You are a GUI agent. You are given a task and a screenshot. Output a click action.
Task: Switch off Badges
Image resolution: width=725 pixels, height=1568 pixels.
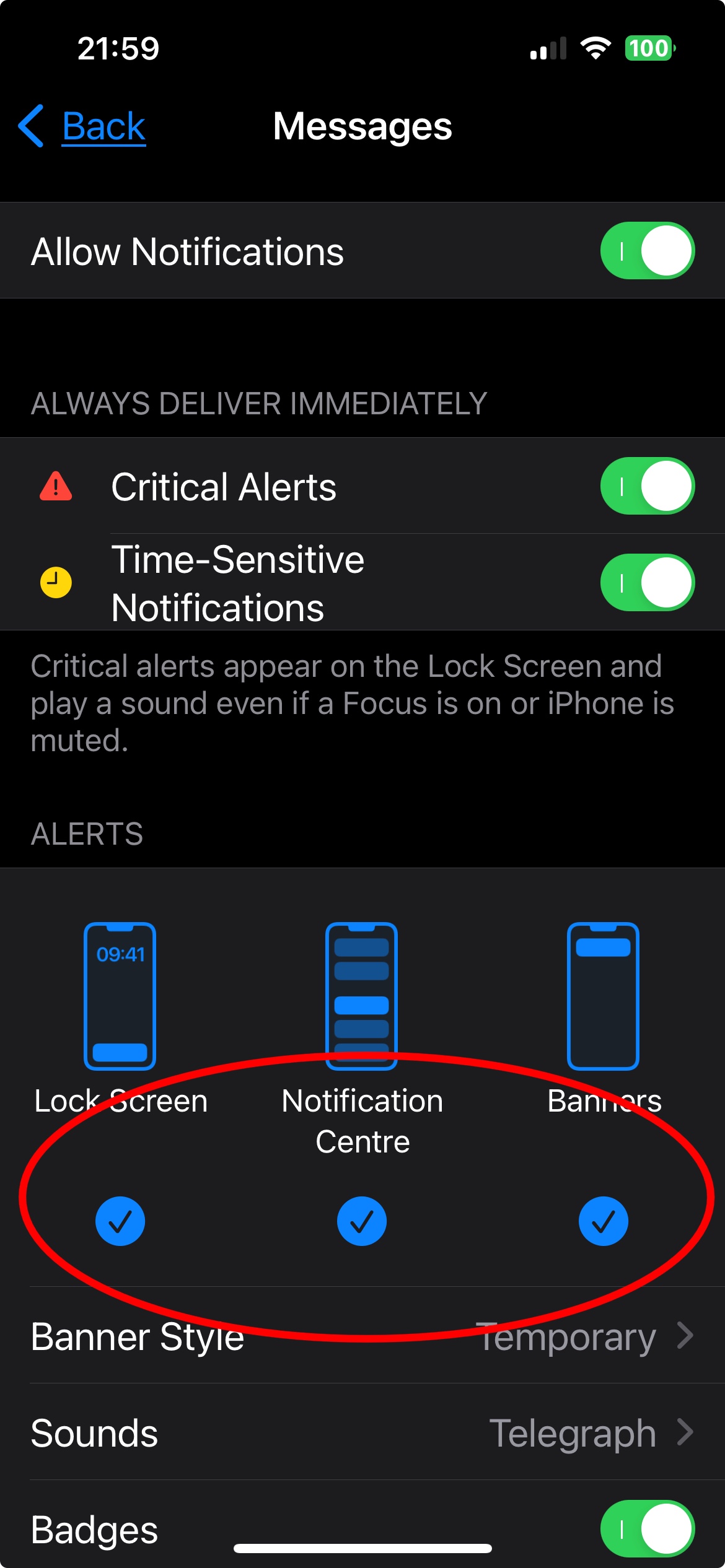point(647,1529)
